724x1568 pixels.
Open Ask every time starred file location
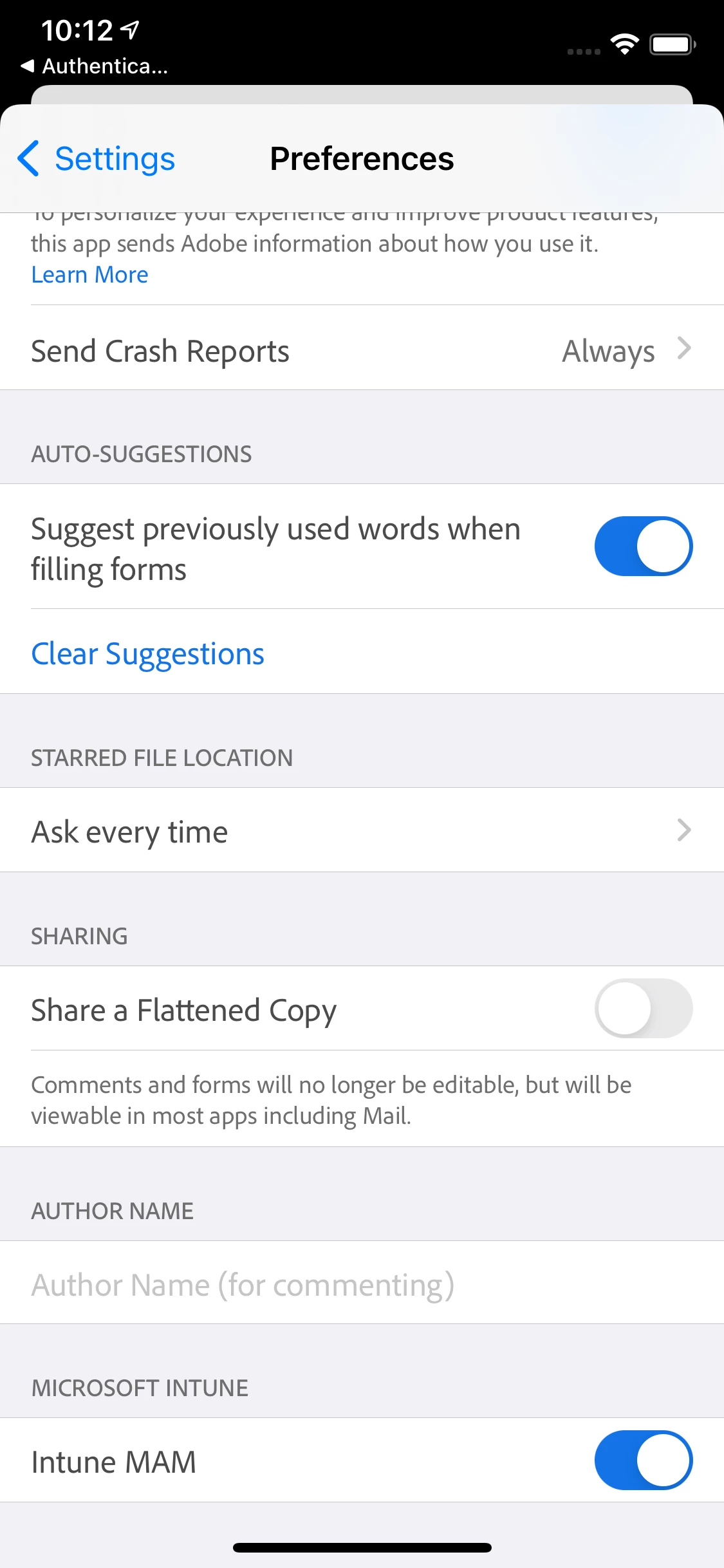pos(362,831)
